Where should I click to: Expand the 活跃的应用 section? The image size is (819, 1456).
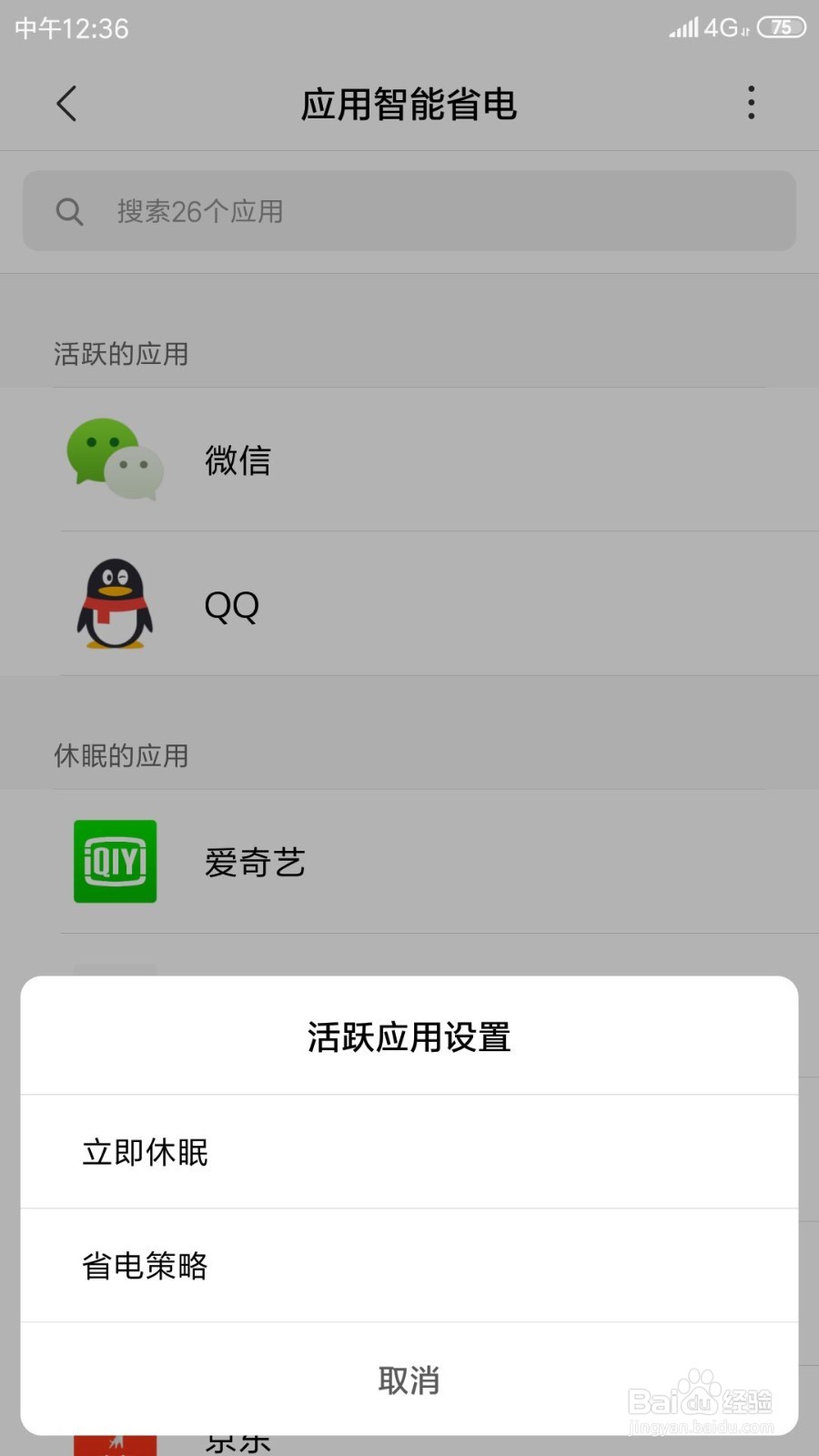click(x=121, y=354)
